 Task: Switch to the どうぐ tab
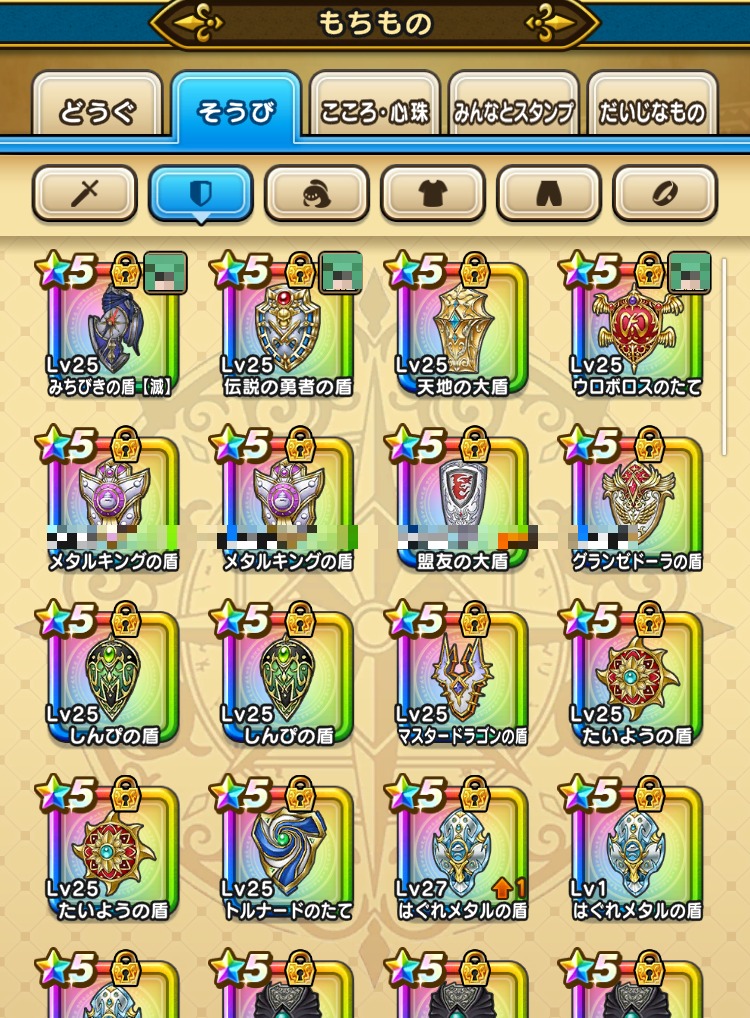(x=96, y=111)
